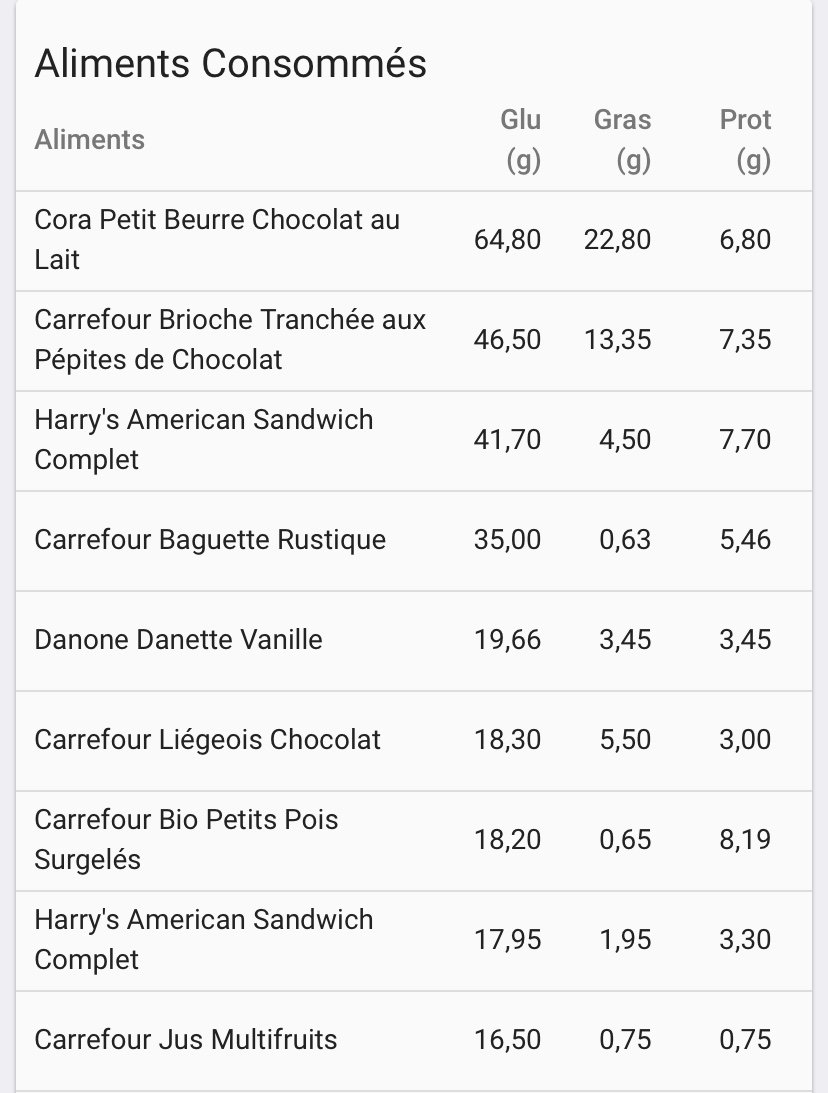Sort foods by Prot (g) column
The height and width of the screenshot is (1093, 828).
745,140
